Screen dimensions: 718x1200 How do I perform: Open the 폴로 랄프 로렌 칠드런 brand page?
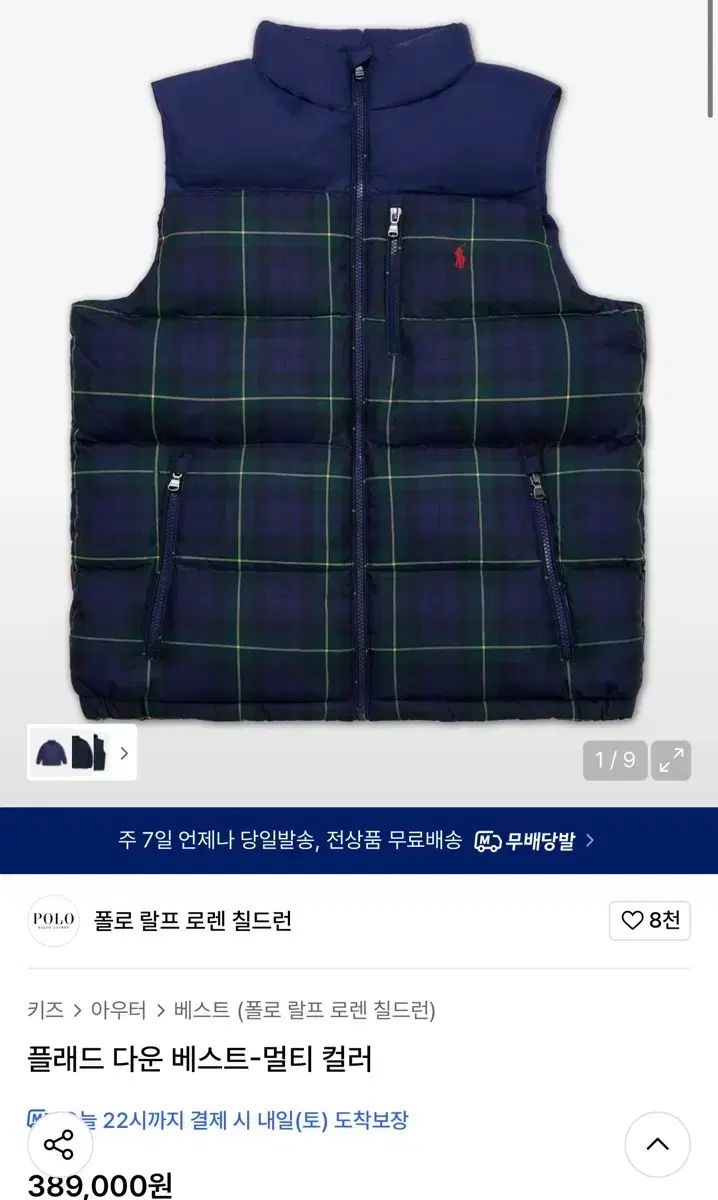(x=192, y=921)
